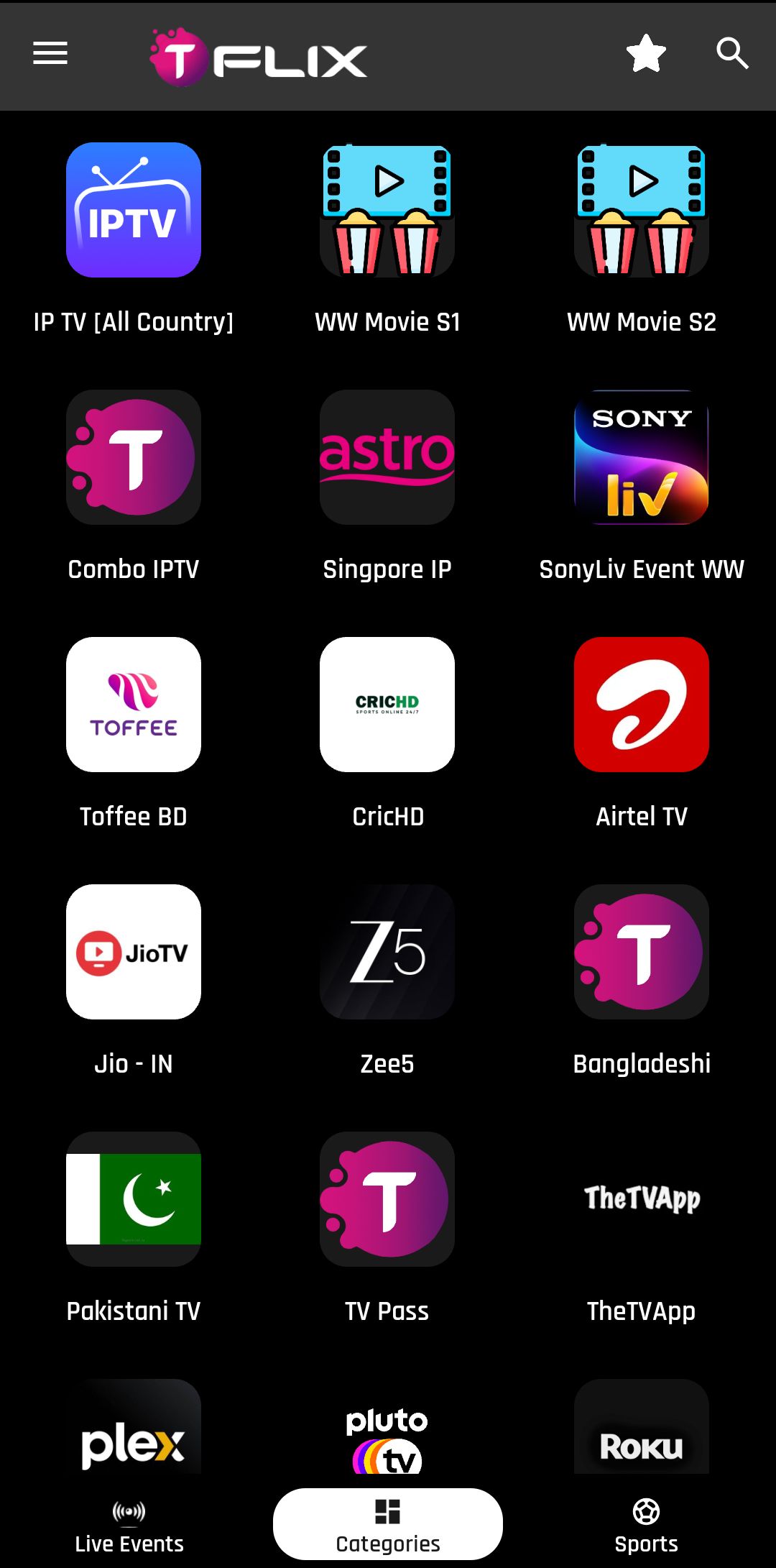Image resolution: width=776 pixels, height=1568 pixels.
Task: Select the Bangladeshi channels category
Action: click(641, 952)
